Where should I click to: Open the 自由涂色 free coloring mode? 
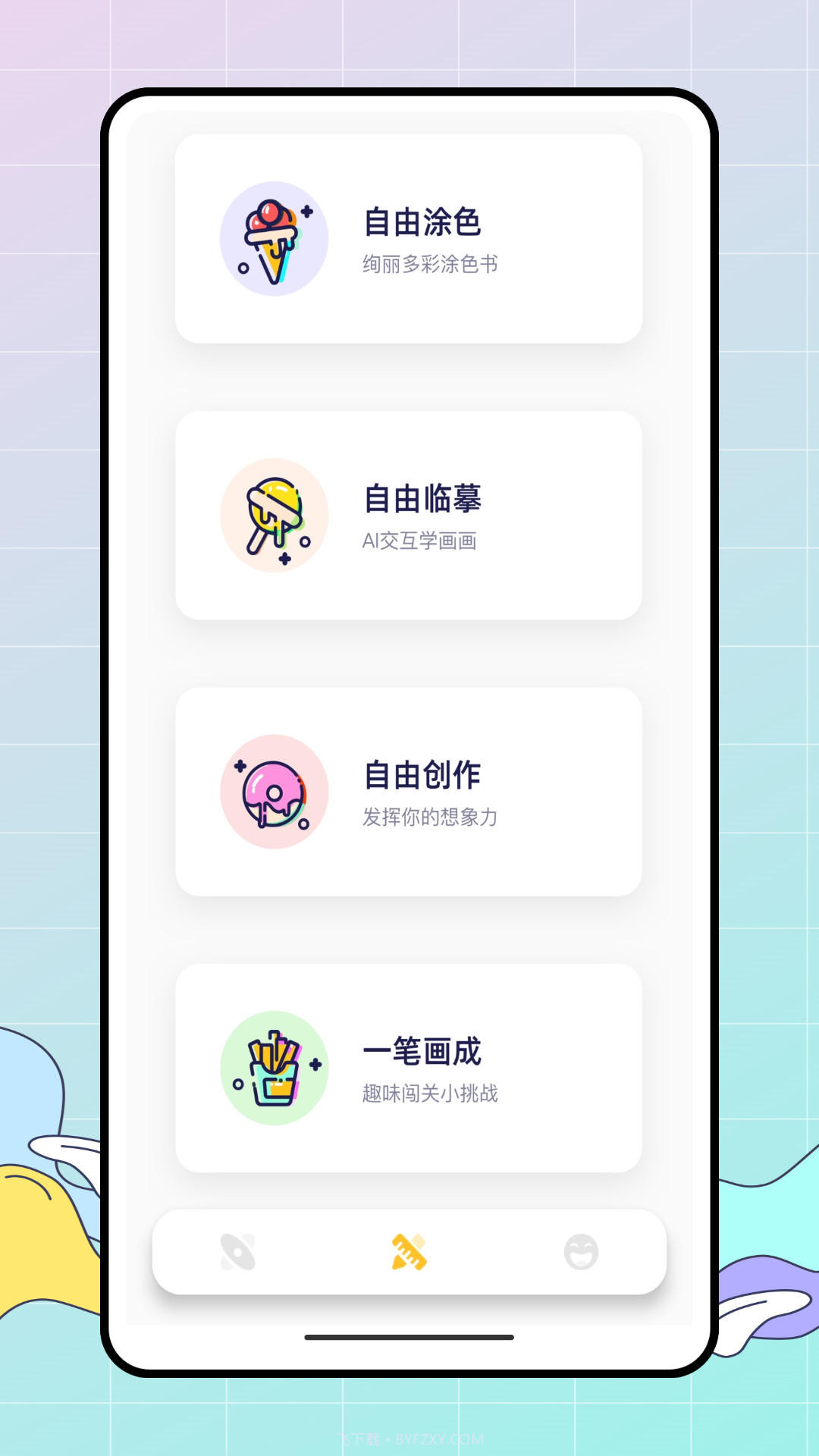pyautogui.click(x=409, y=237)
